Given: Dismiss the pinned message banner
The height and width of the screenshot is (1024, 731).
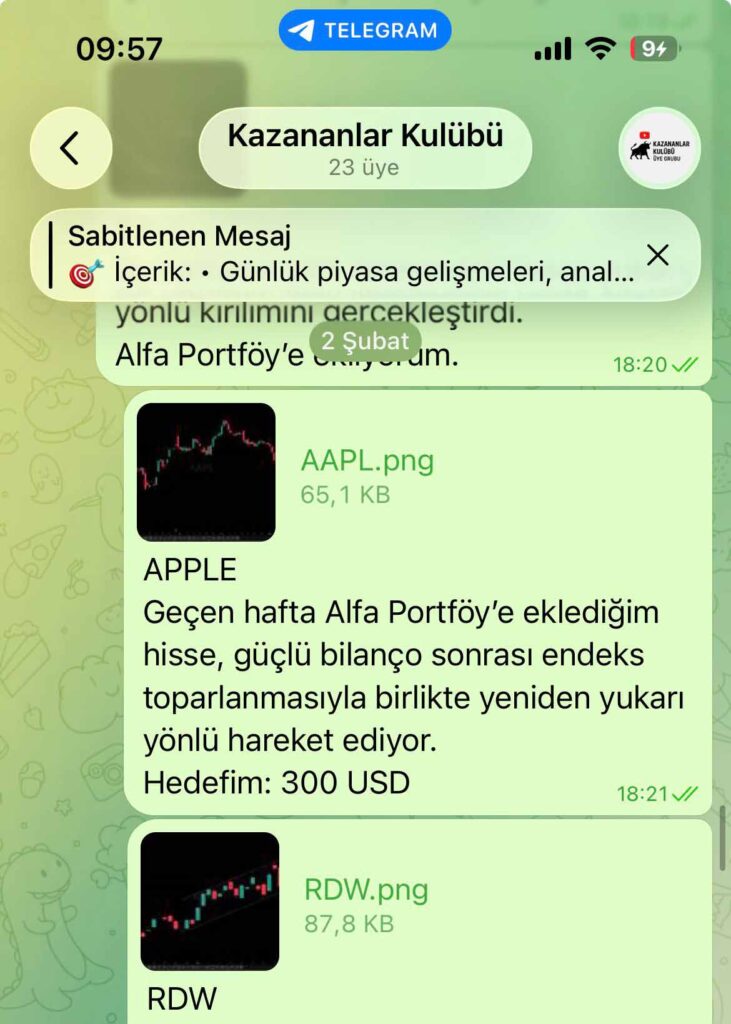Looking at the screenshot, I should click(657, 255).
